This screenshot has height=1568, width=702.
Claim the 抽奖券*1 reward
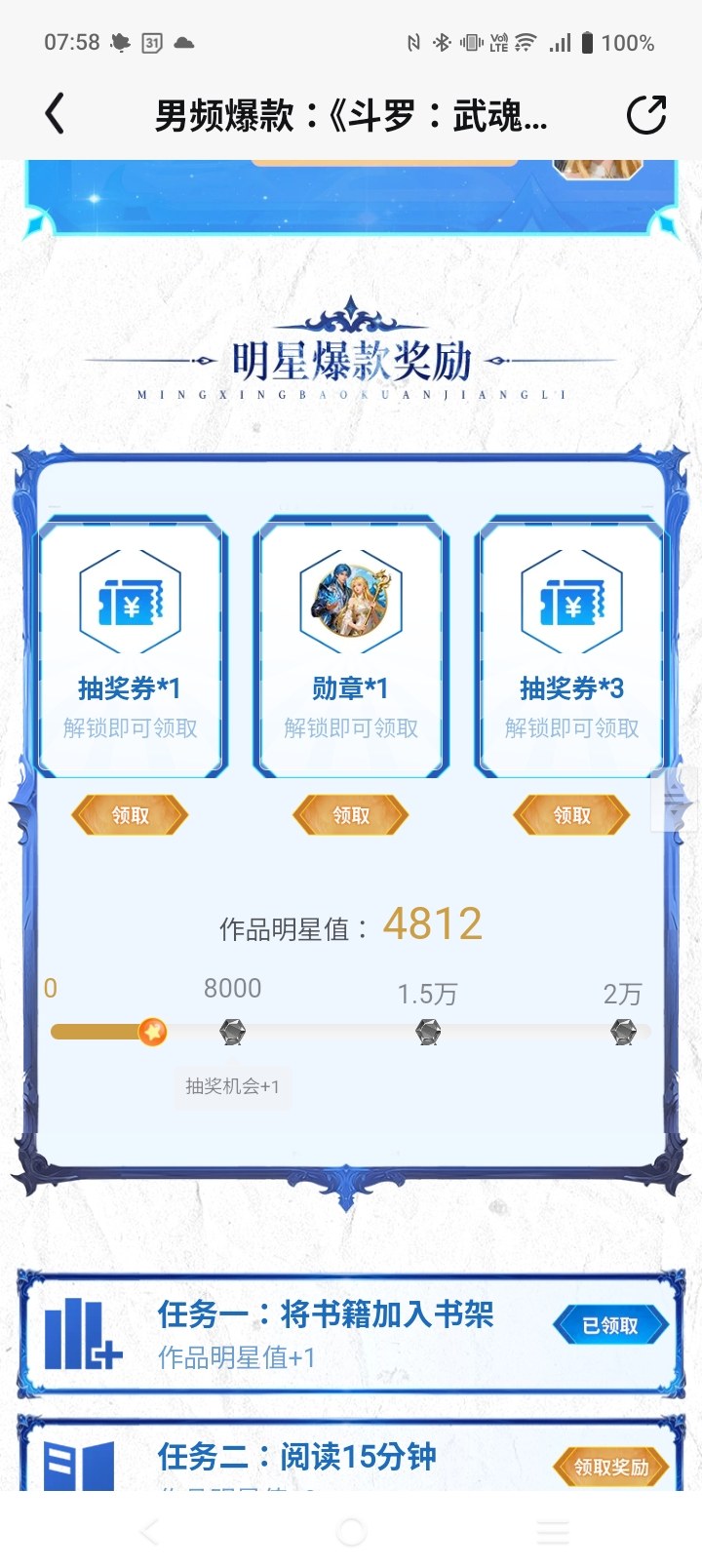click(130, 815)
